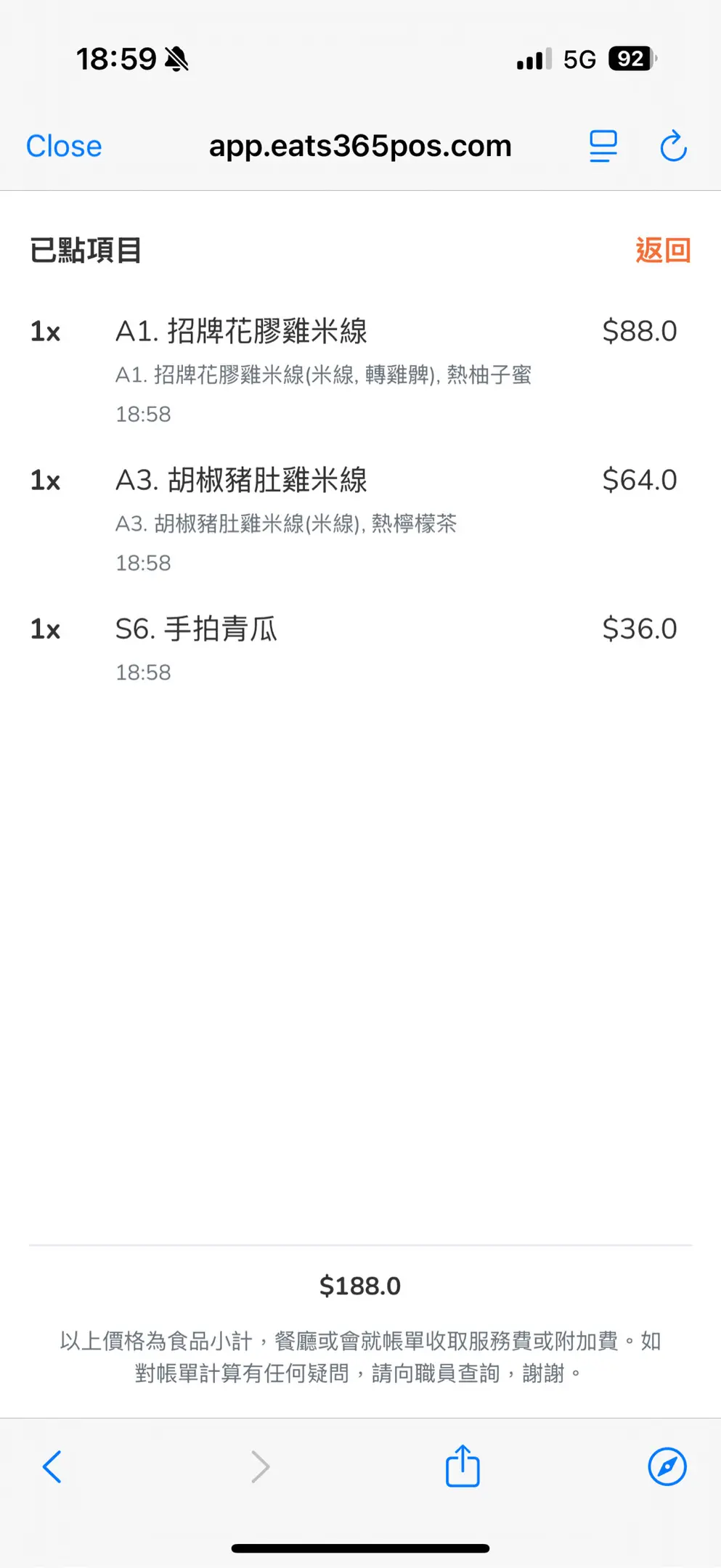Go back to the previous page

coord(52,1466)
